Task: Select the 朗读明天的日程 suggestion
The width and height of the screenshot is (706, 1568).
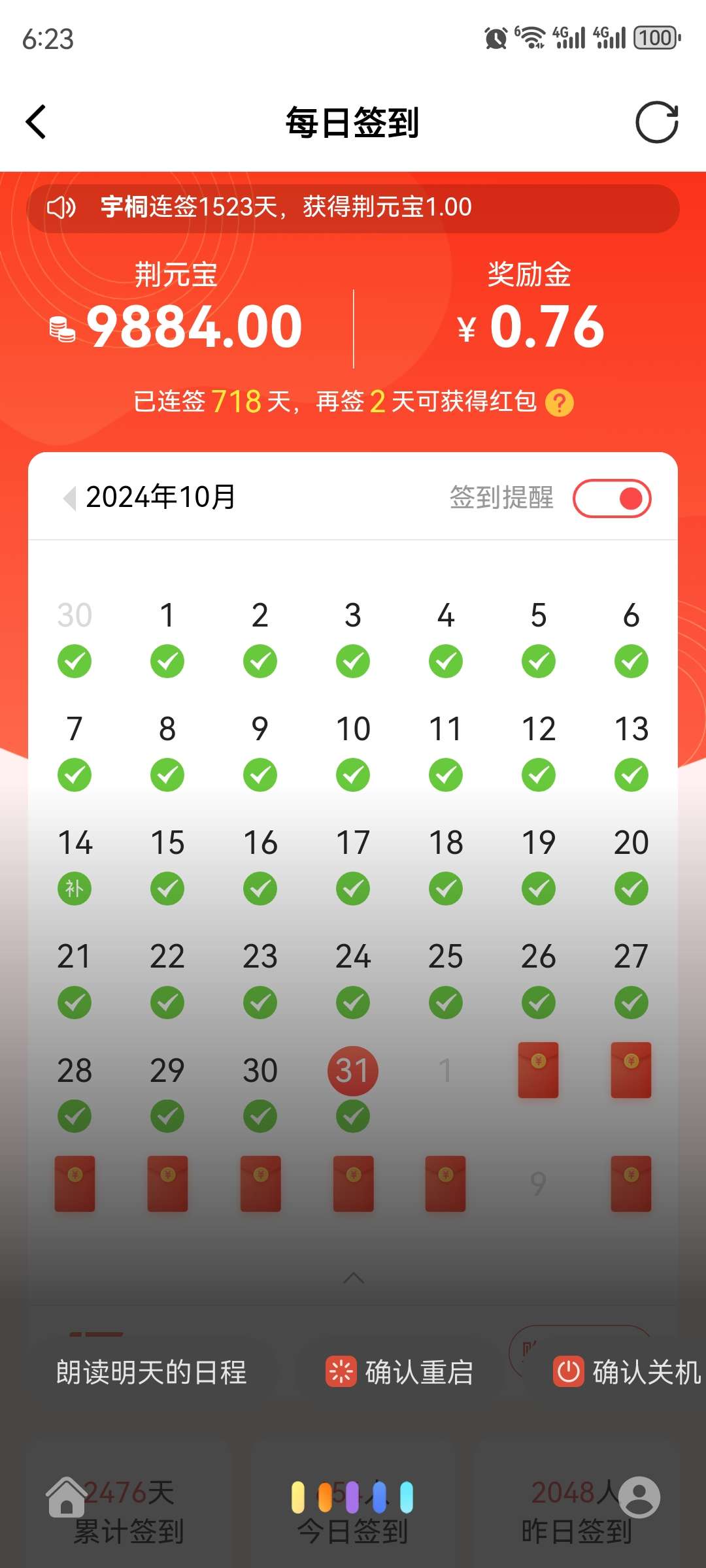Action: 151,1372
